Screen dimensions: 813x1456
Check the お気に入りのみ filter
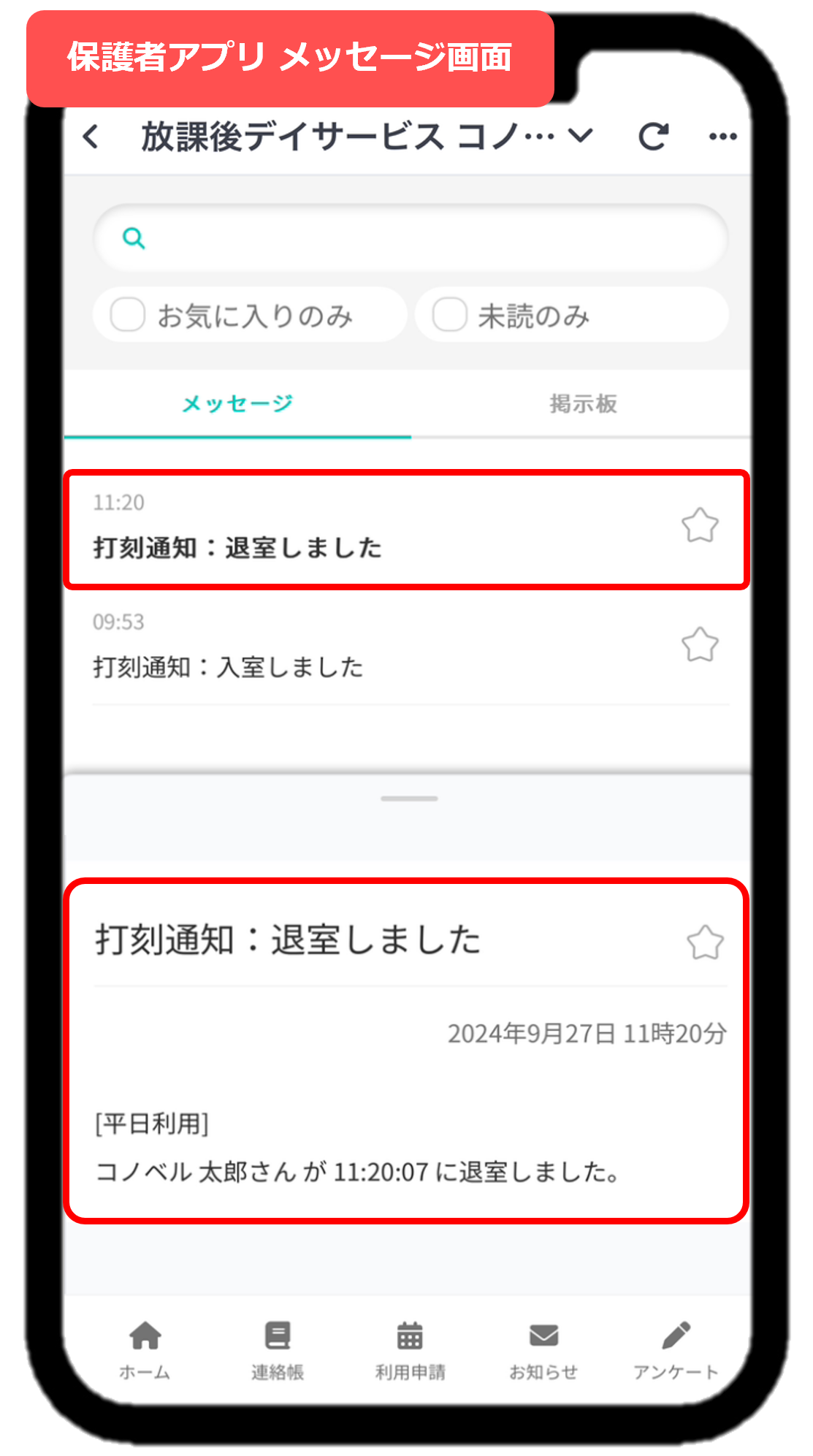pos(128,316)
